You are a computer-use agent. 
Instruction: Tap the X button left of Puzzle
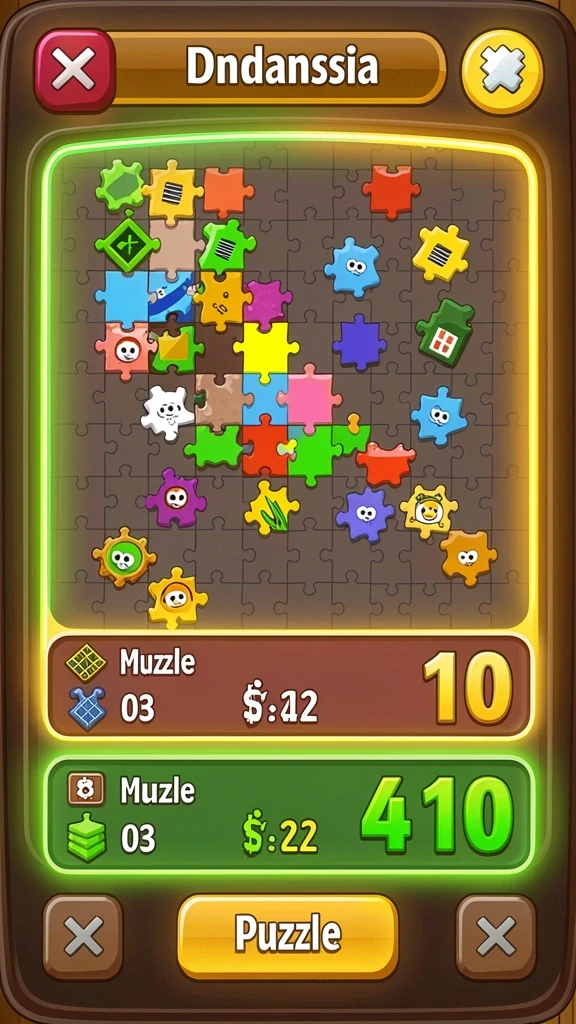pyautogui.click(x=83, y=936)
